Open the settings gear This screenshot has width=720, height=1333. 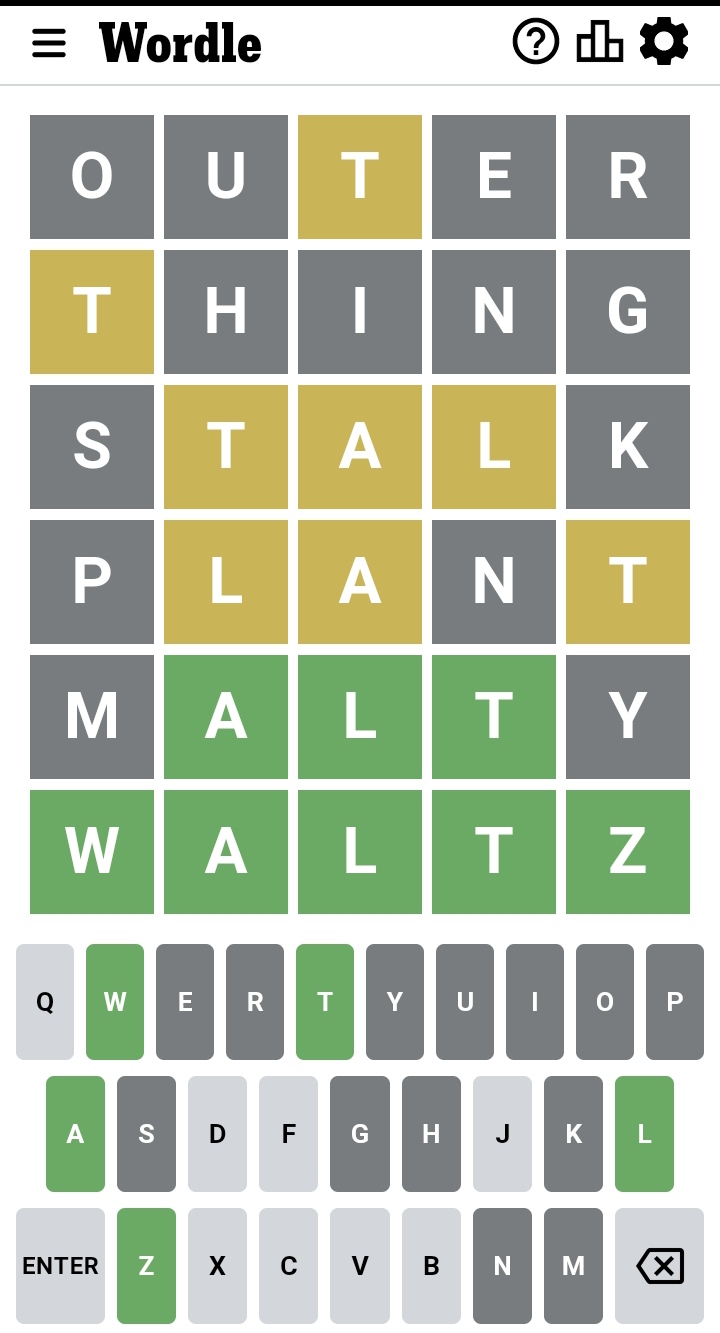click(x=664, y=42)
